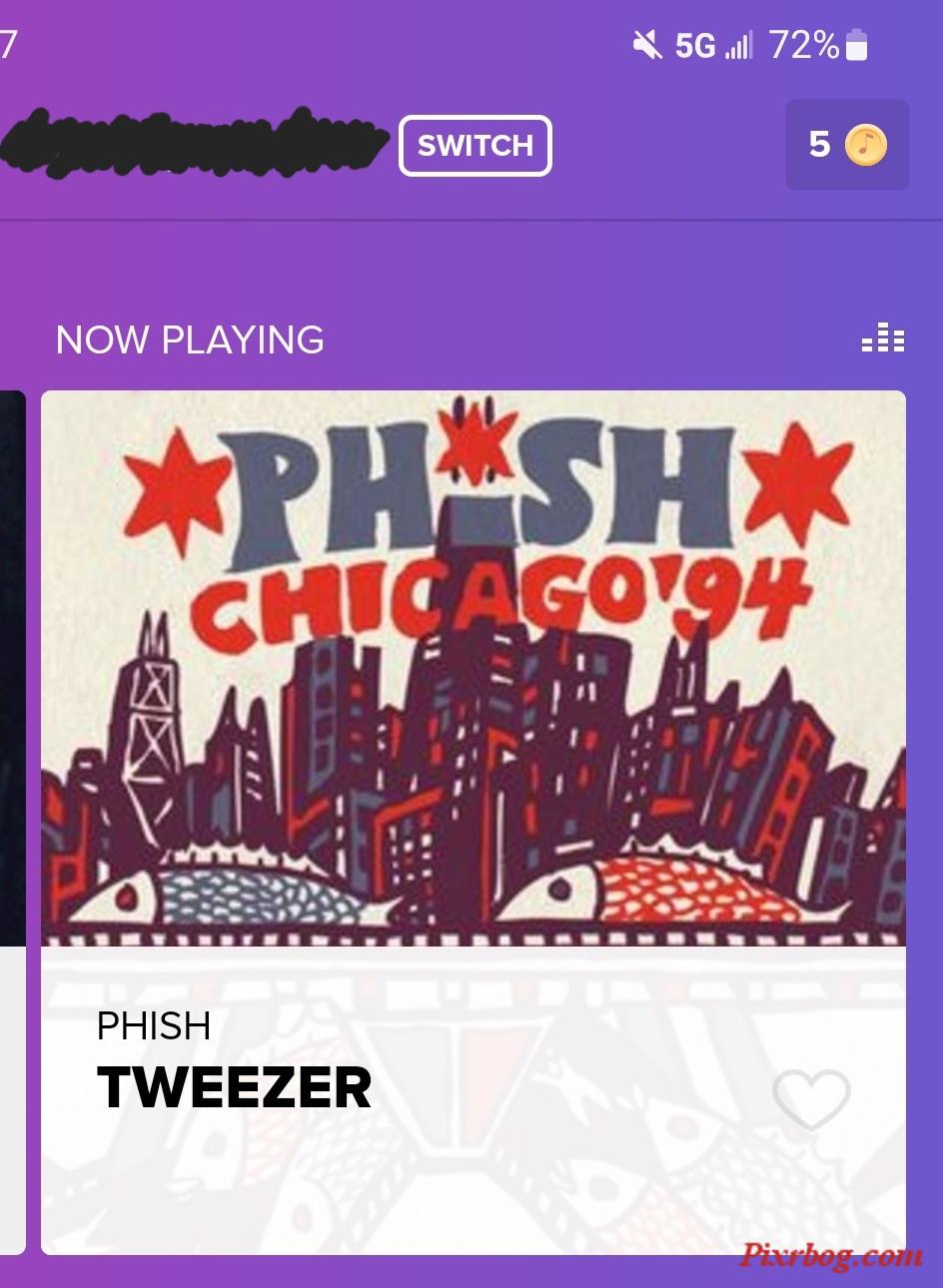Like the song Tweezer
This screenshot has width=943, height=1288.
tap(811, 1098)
